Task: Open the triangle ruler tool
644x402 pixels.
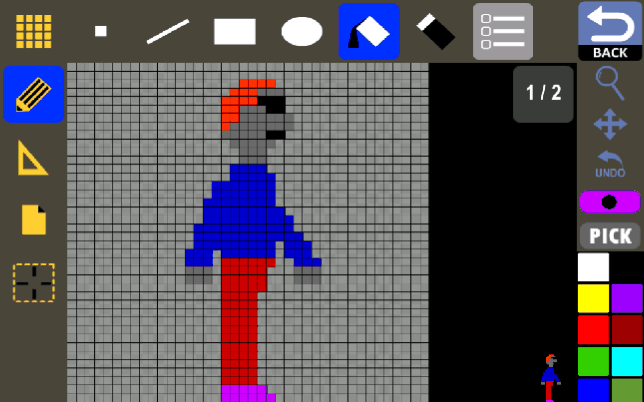Action: [x=34, y=157]
